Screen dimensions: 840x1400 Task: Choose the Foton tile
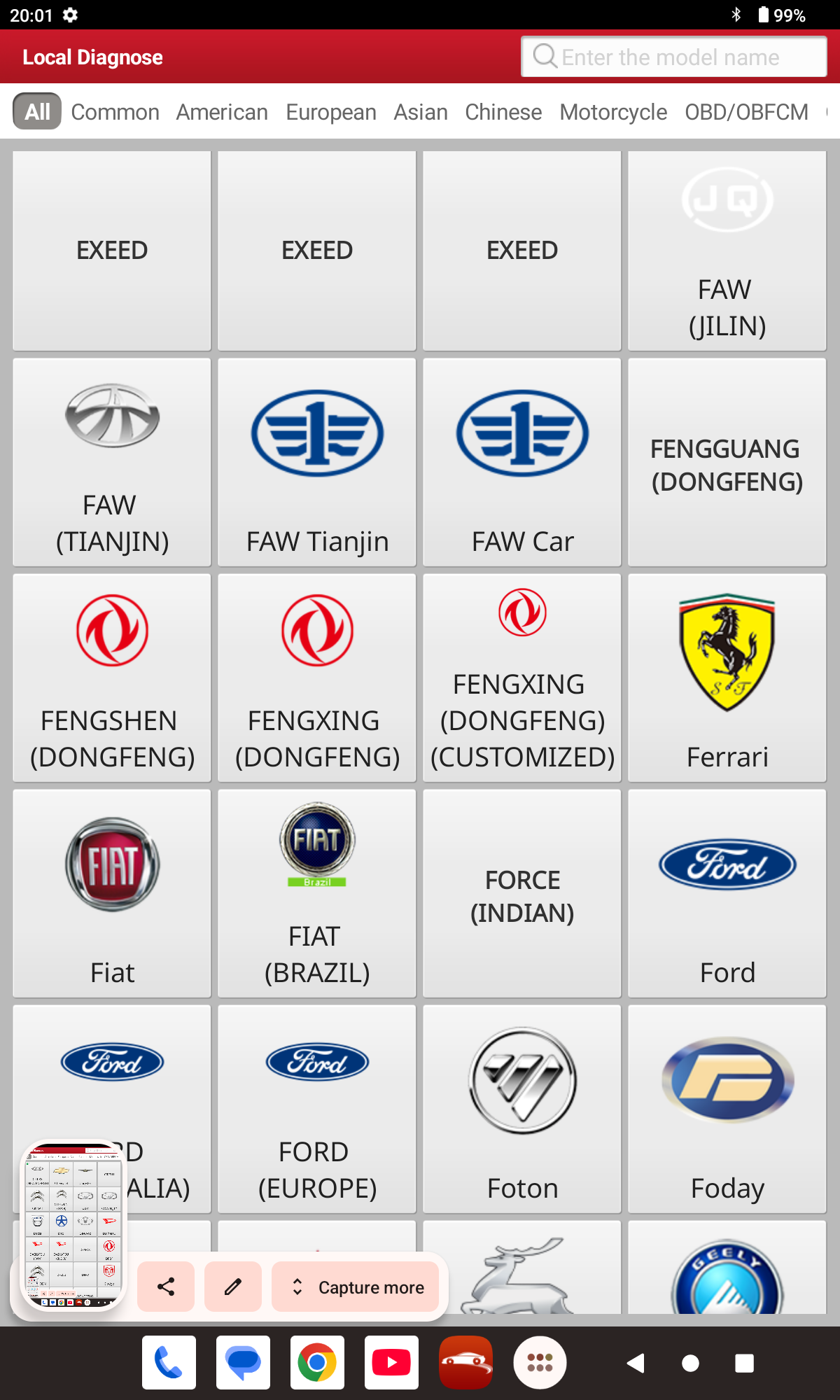(x=522, y=1109)
